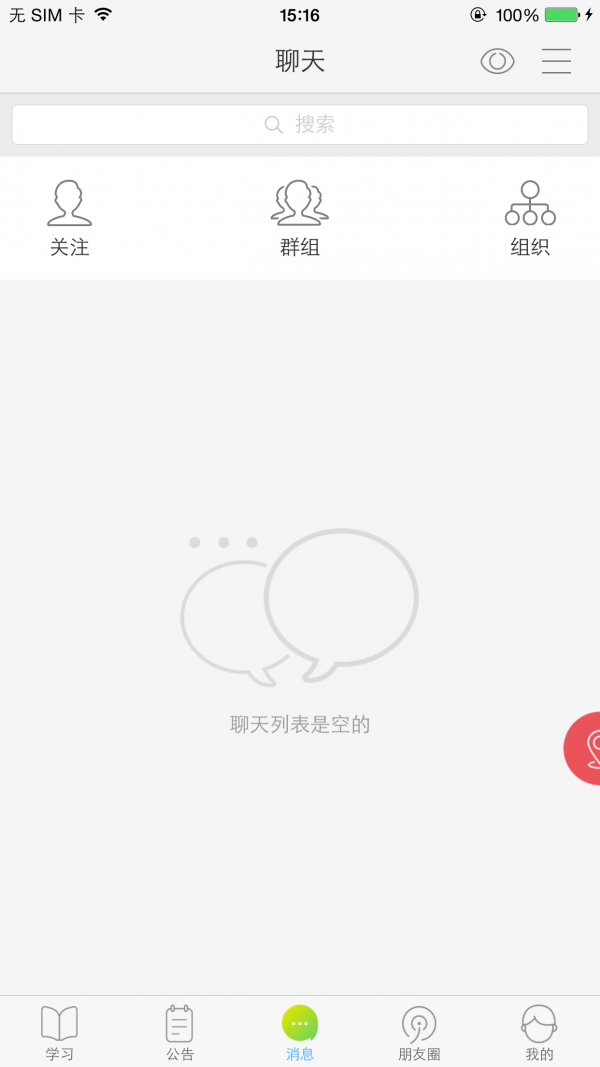Open the 组织 organization section
Screen dimensions: 600x1067
(530, 218)
